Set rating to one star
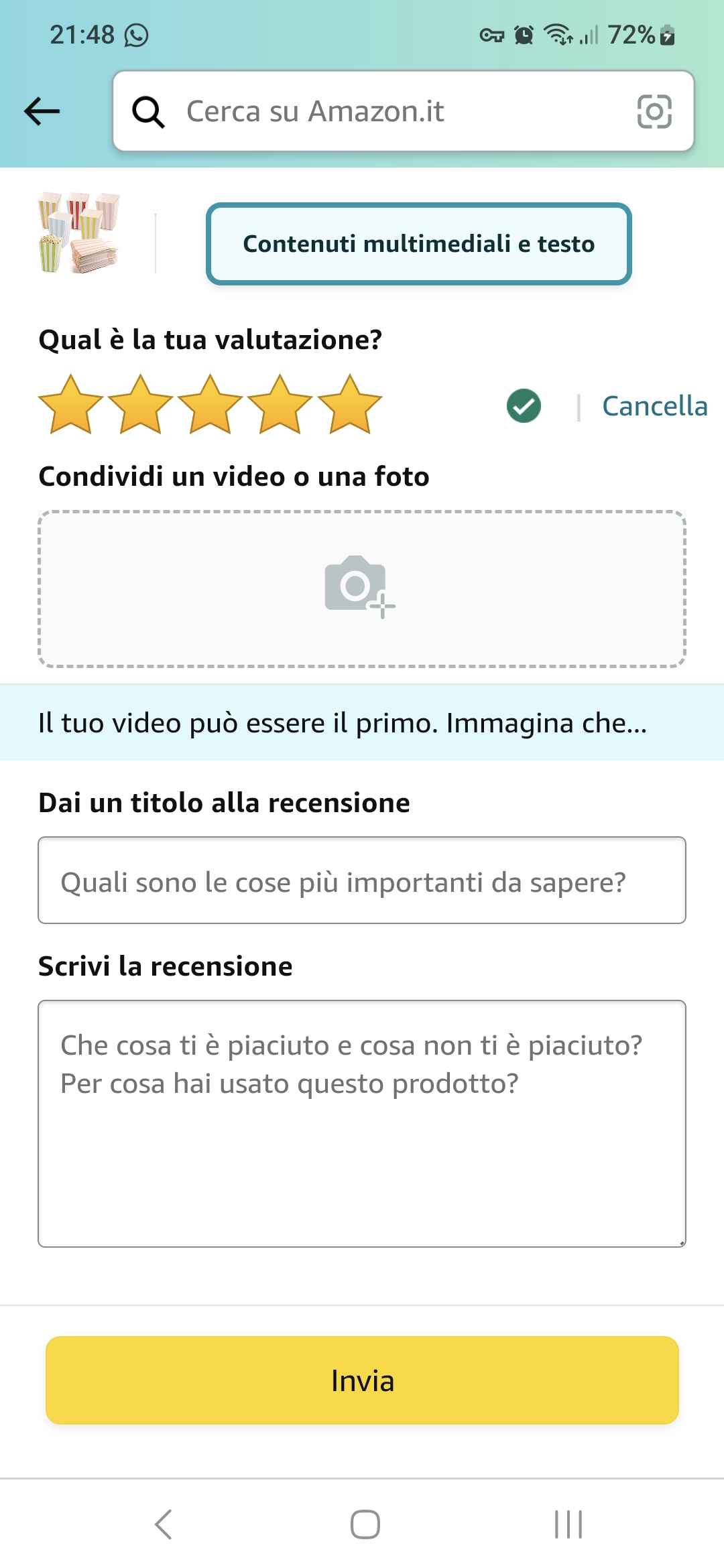The width and height of the screenshot is (724, 1568). tap(70, 405)
